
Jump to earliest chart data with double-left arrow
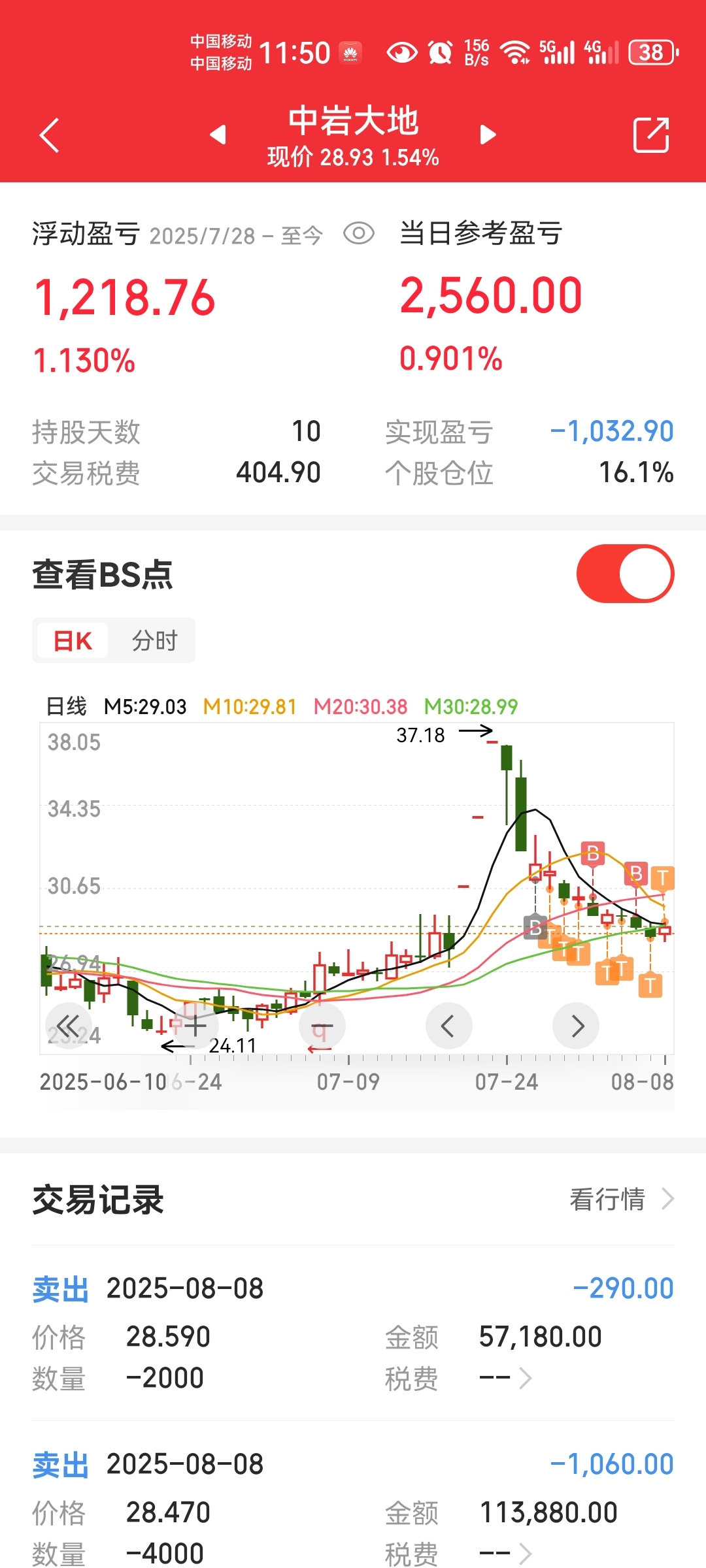coord(69,1026)
